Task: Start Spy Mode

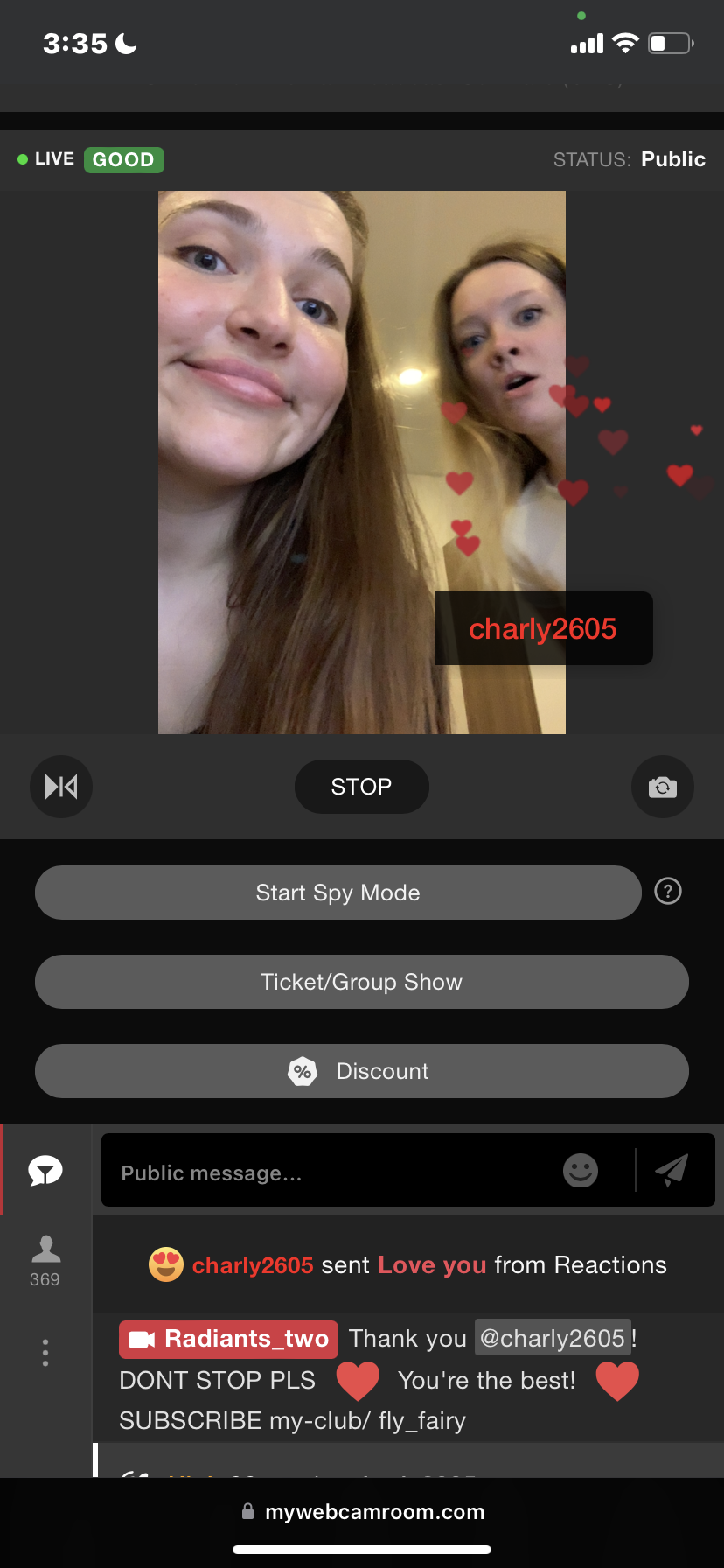Action: (338, 892)
